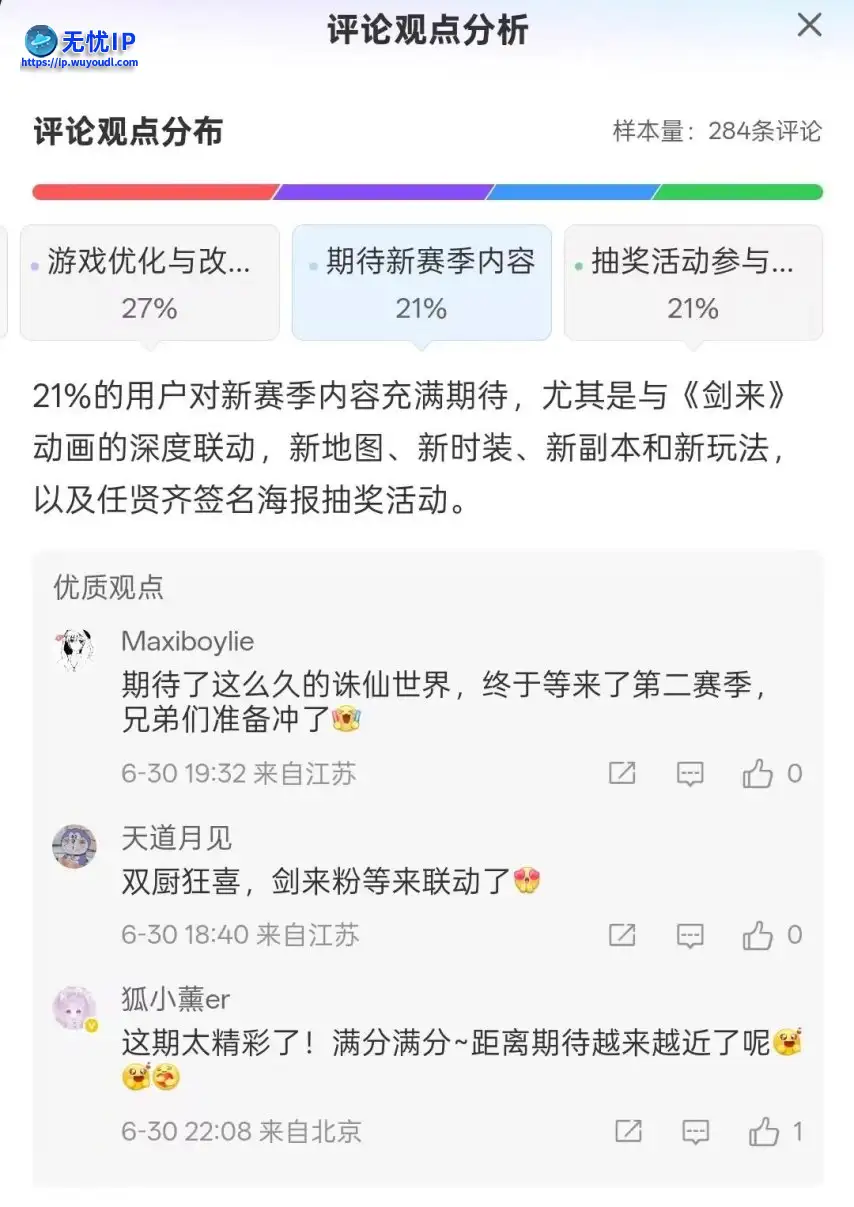The width and height of the screenshot is (854, 1207).
Task: Share Maxiboylie's comment
Action: click(622, 773)
